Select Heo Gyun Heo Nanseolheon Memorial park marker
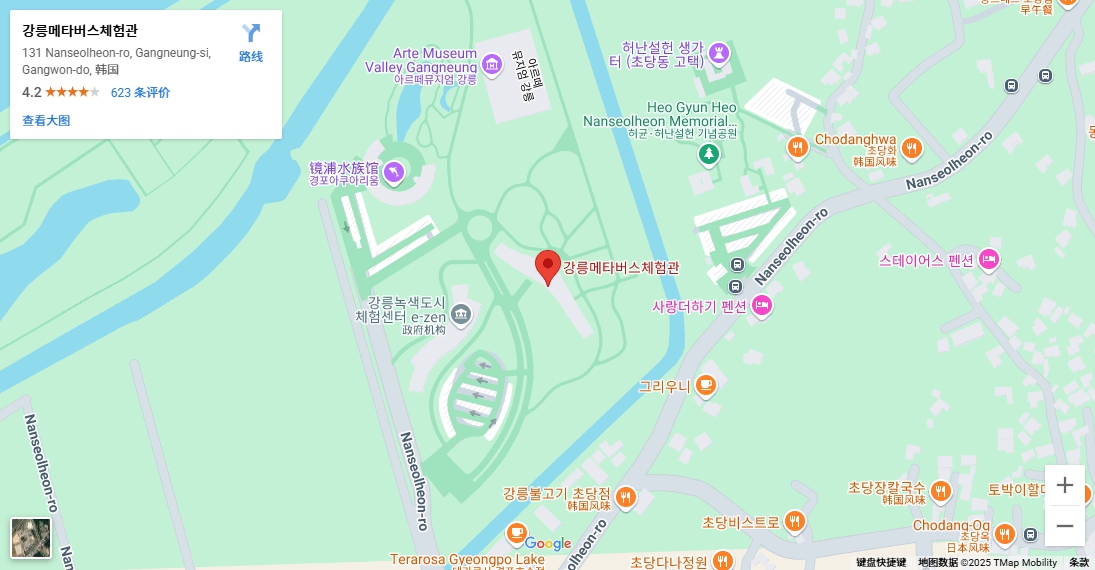Image resolution: width=1095 pixels, height=570 pixels. [708, 154]
